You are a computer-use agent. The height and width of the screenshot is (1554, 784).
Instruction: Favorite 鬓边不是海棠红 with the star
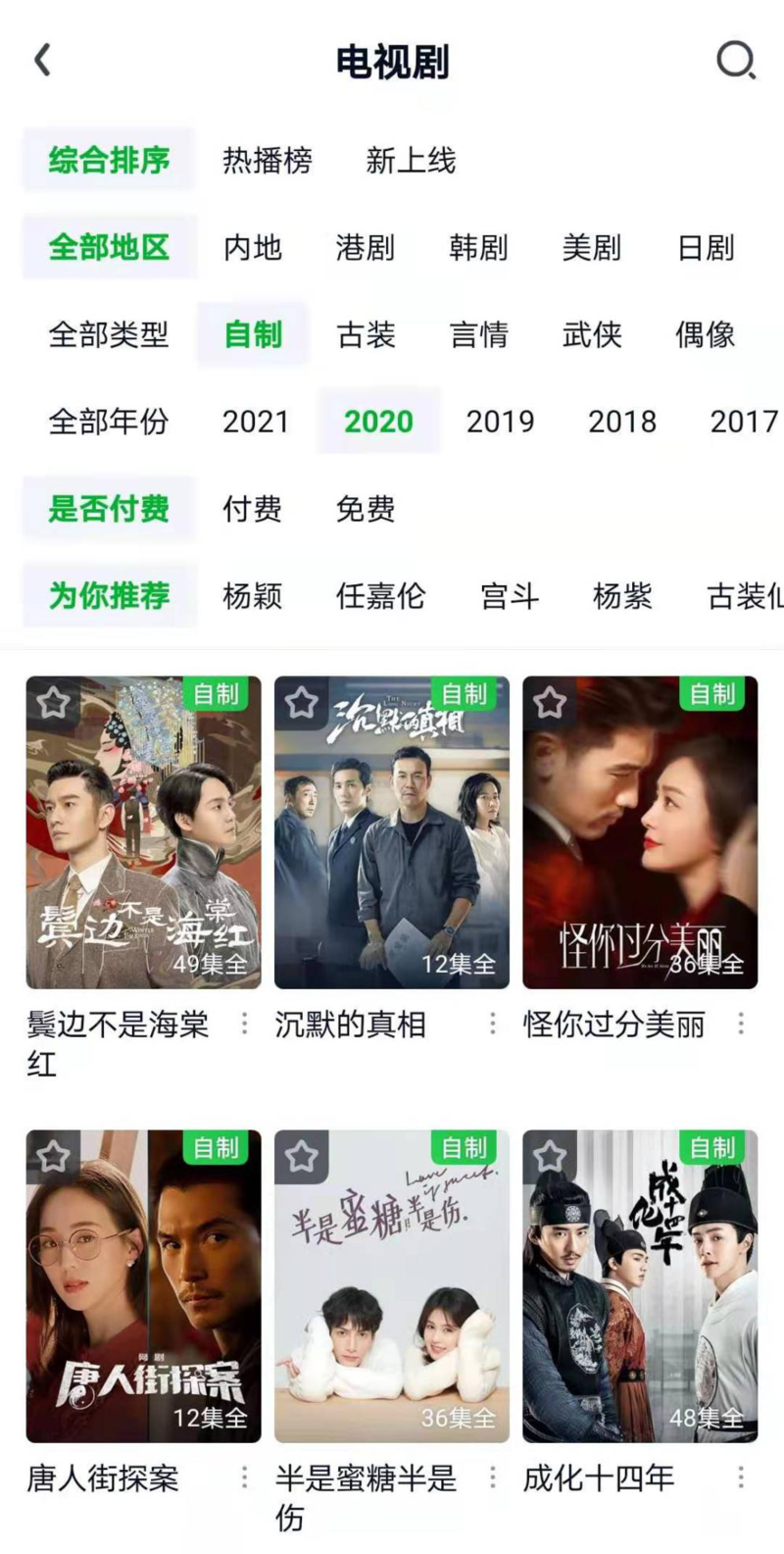[x=53, y=702]
